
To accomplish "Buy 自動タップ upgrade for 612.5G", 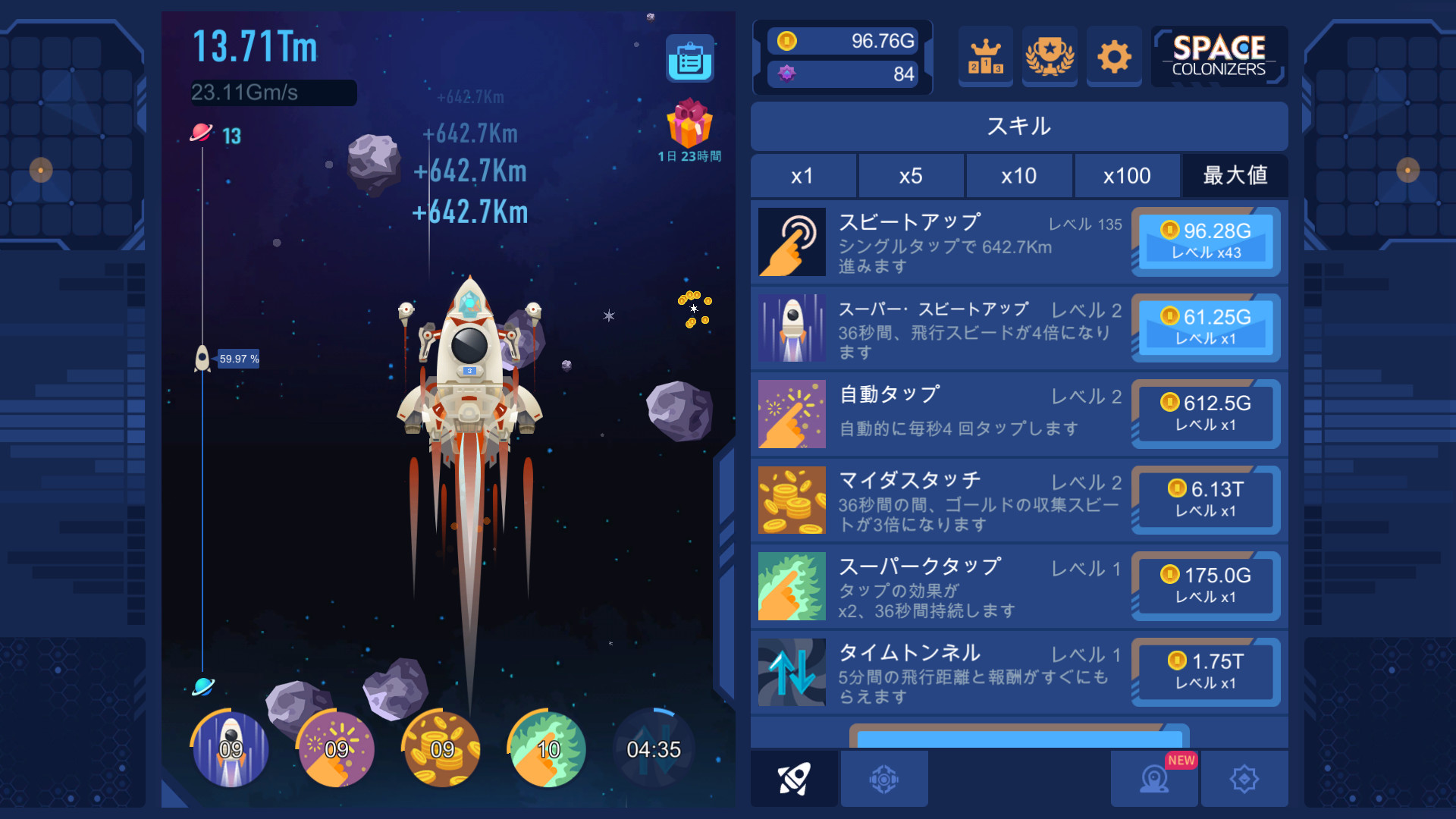I will pos(1206,413).
